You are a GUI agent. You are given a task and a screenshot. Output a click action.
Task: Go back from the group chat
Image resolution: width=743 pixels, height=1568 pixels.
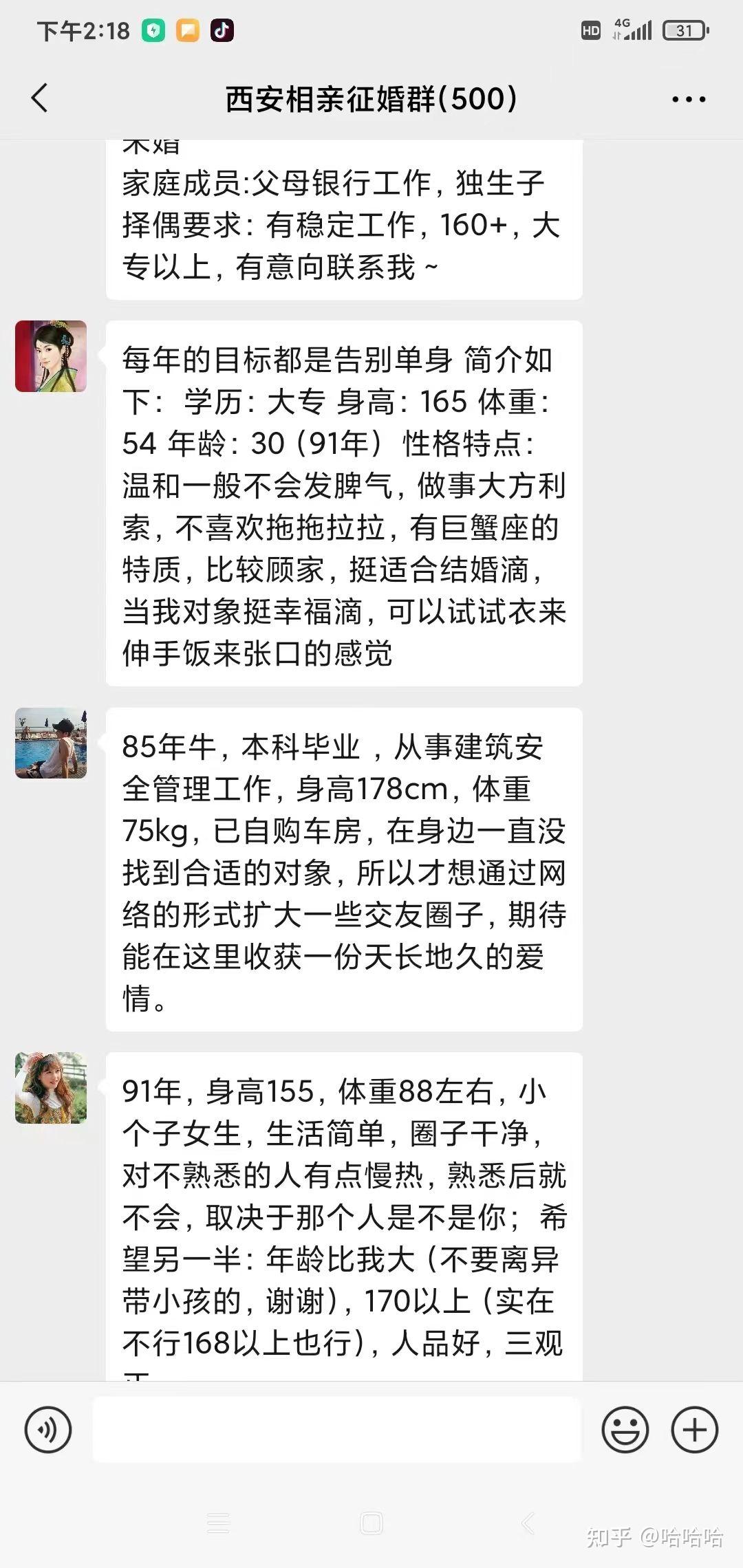point(40,98)
